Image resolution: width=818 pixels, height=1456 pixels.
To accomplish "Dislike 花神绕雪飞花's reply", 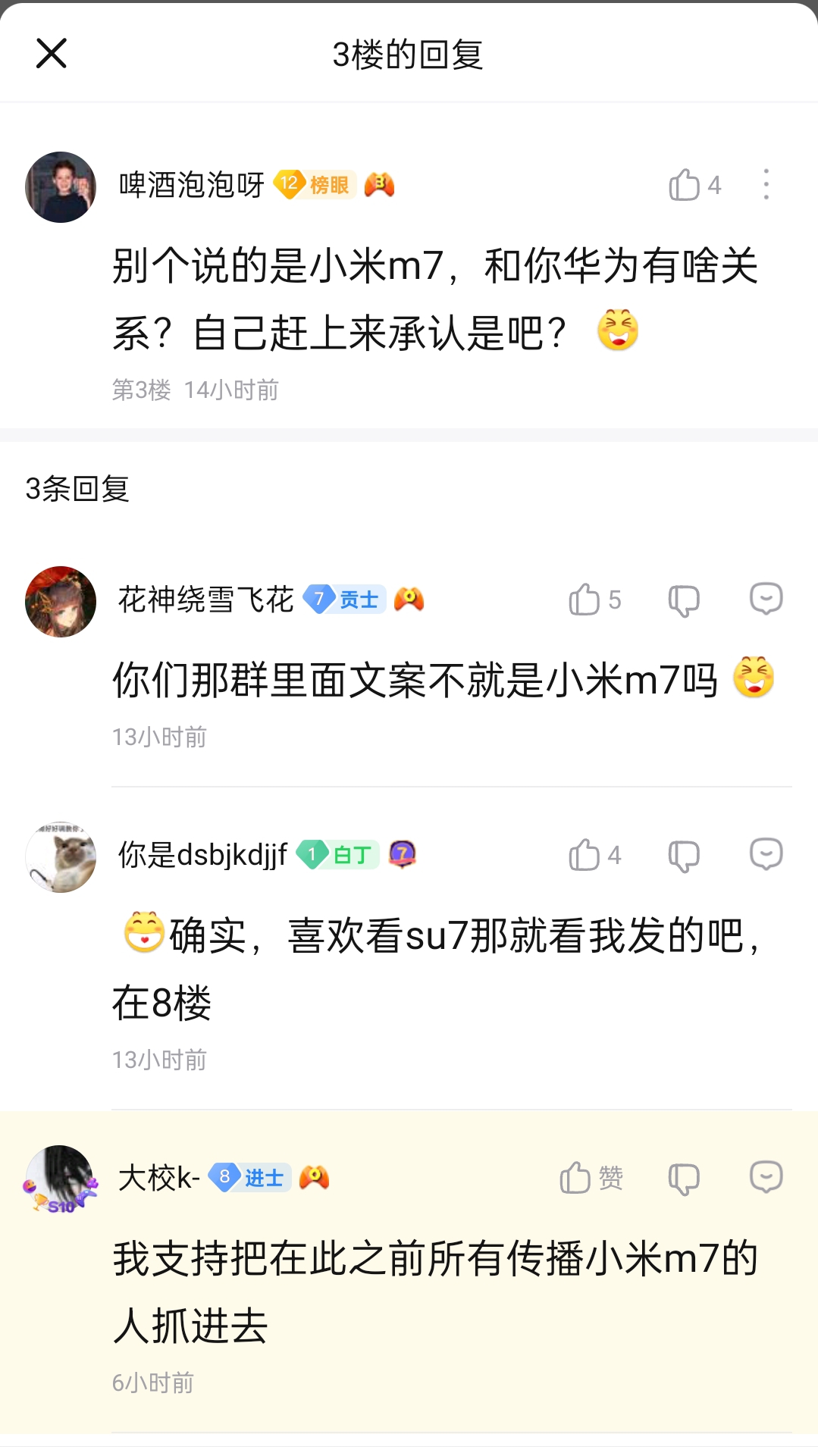I will pos(684,600).
